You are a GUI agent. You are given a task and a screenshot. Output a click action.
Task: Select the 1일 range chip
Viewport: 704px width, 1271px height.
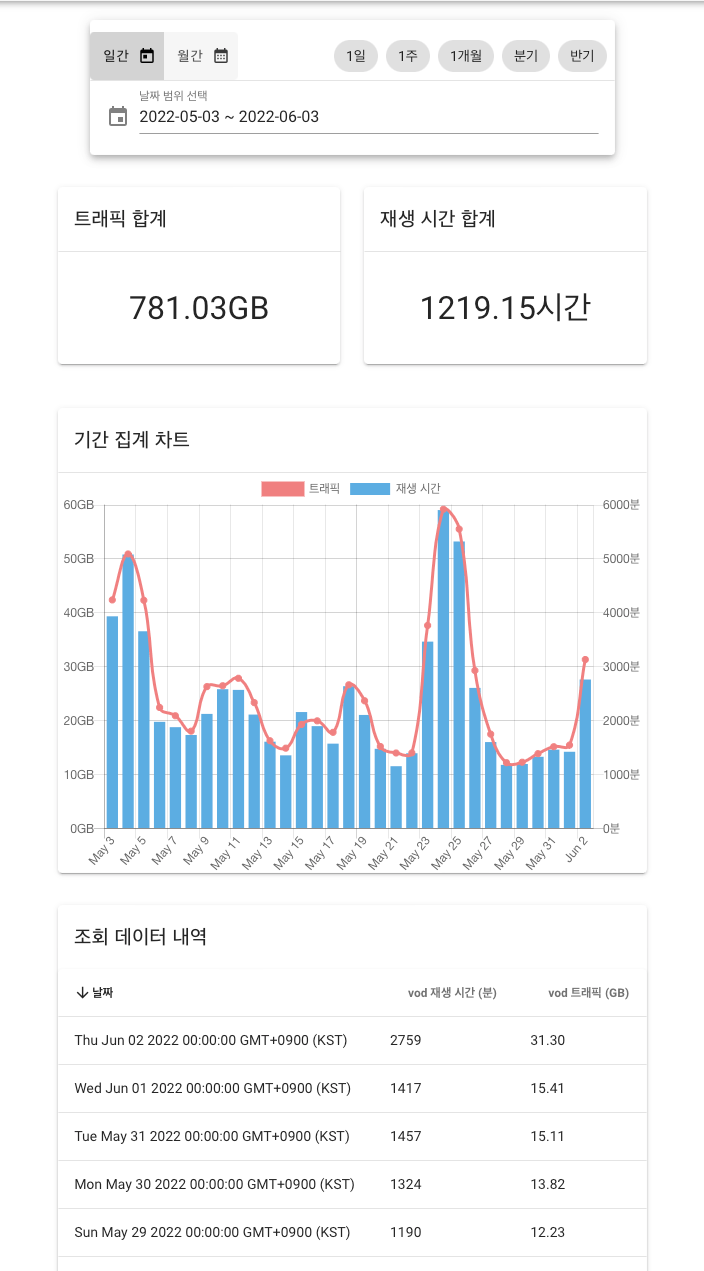356,56
